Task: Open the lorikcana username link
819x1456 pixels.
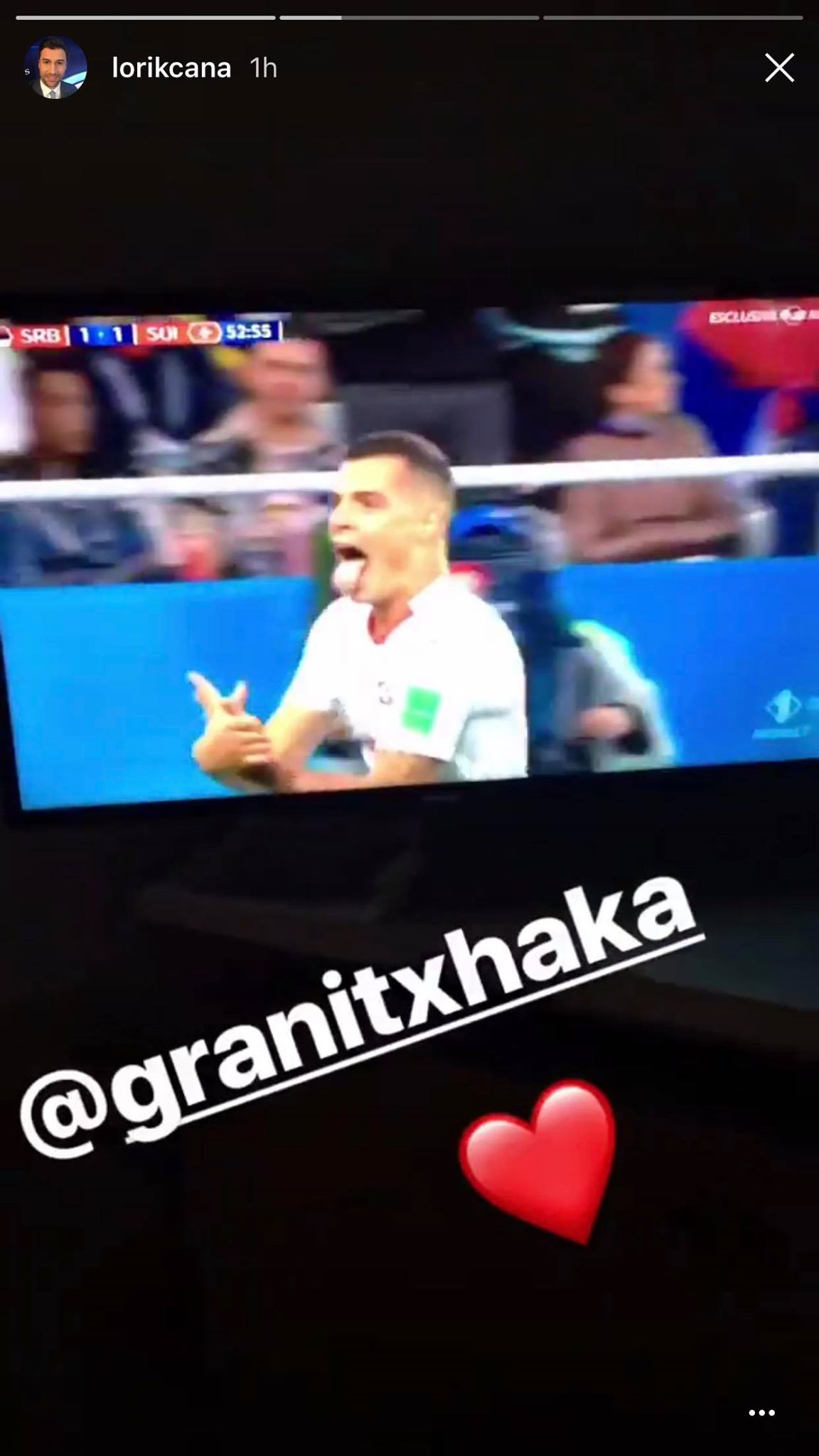Action: coord(171,68)
